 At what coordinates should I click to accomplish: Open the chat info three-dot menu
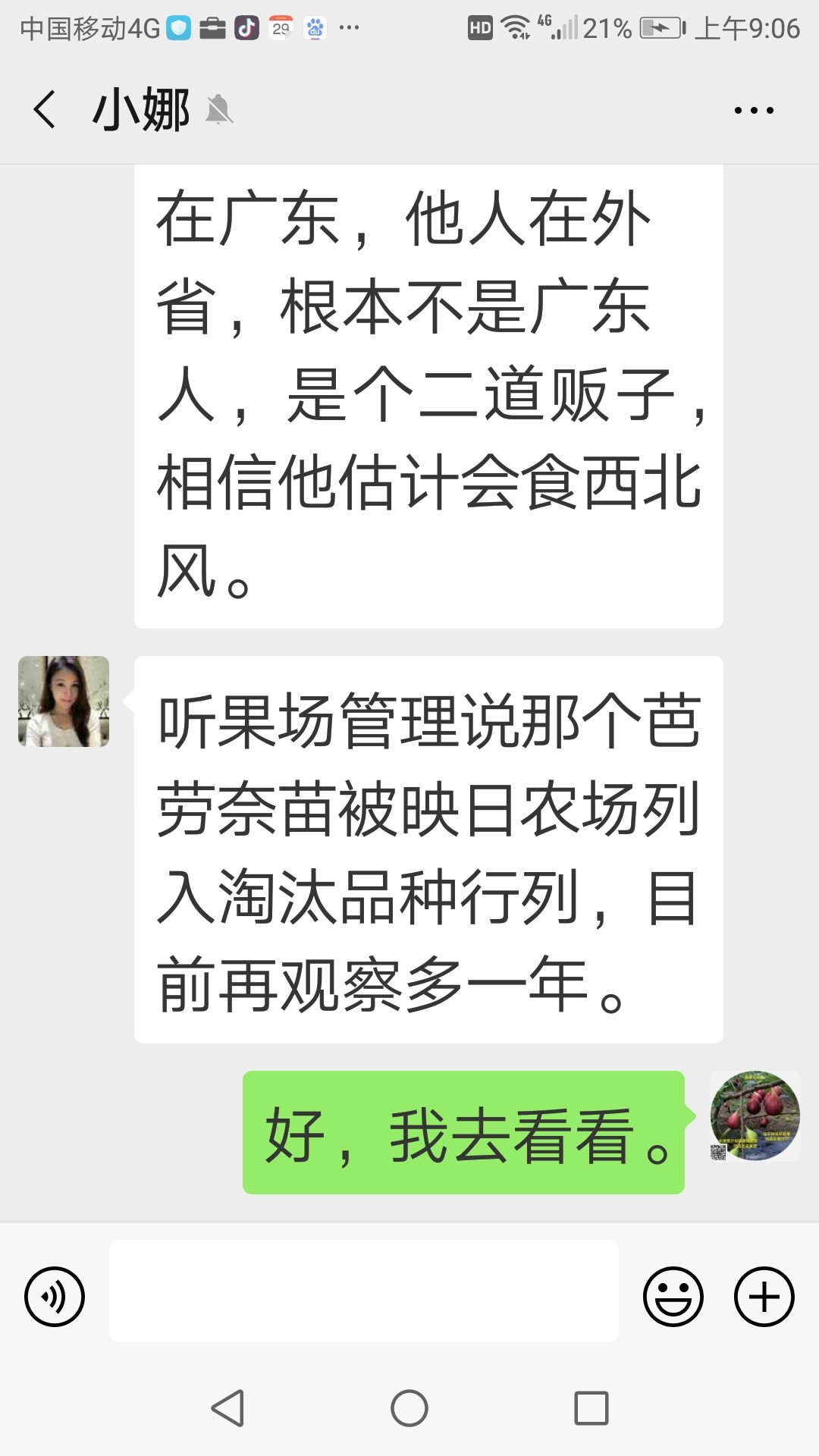754,111
